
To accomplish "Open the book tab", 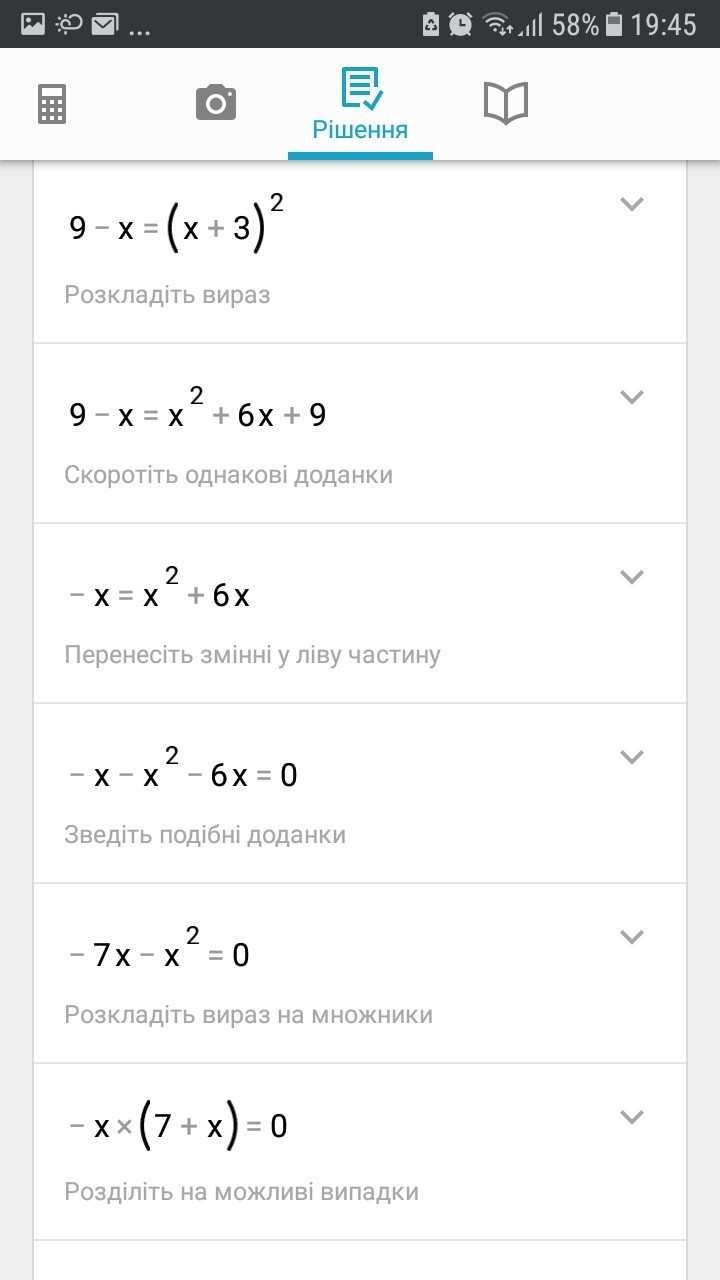I will [505, 103].
